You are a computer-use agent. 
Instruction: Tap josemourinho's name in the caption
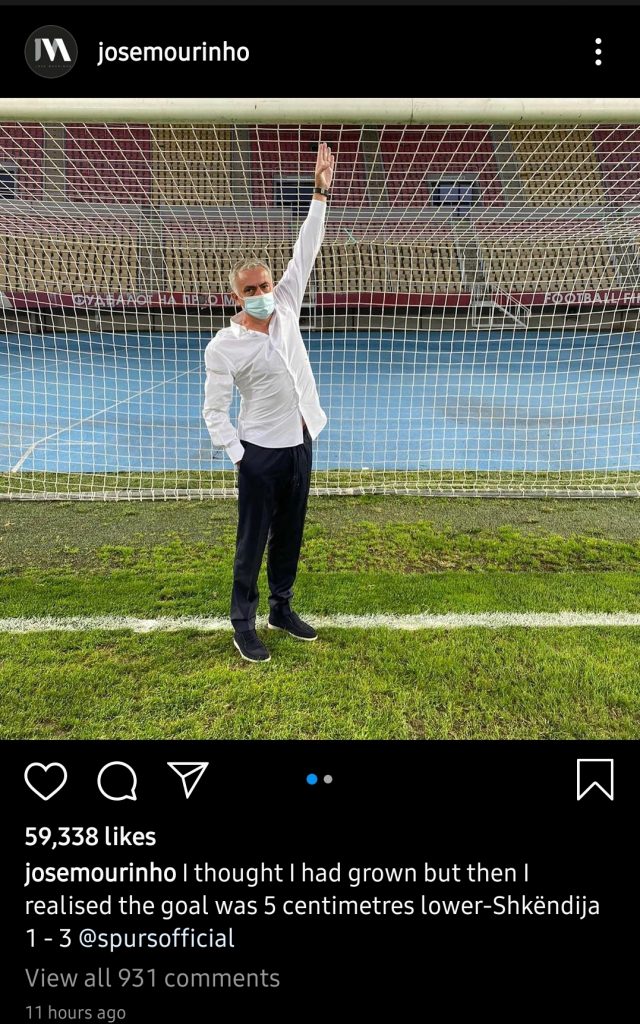(100, 873)
